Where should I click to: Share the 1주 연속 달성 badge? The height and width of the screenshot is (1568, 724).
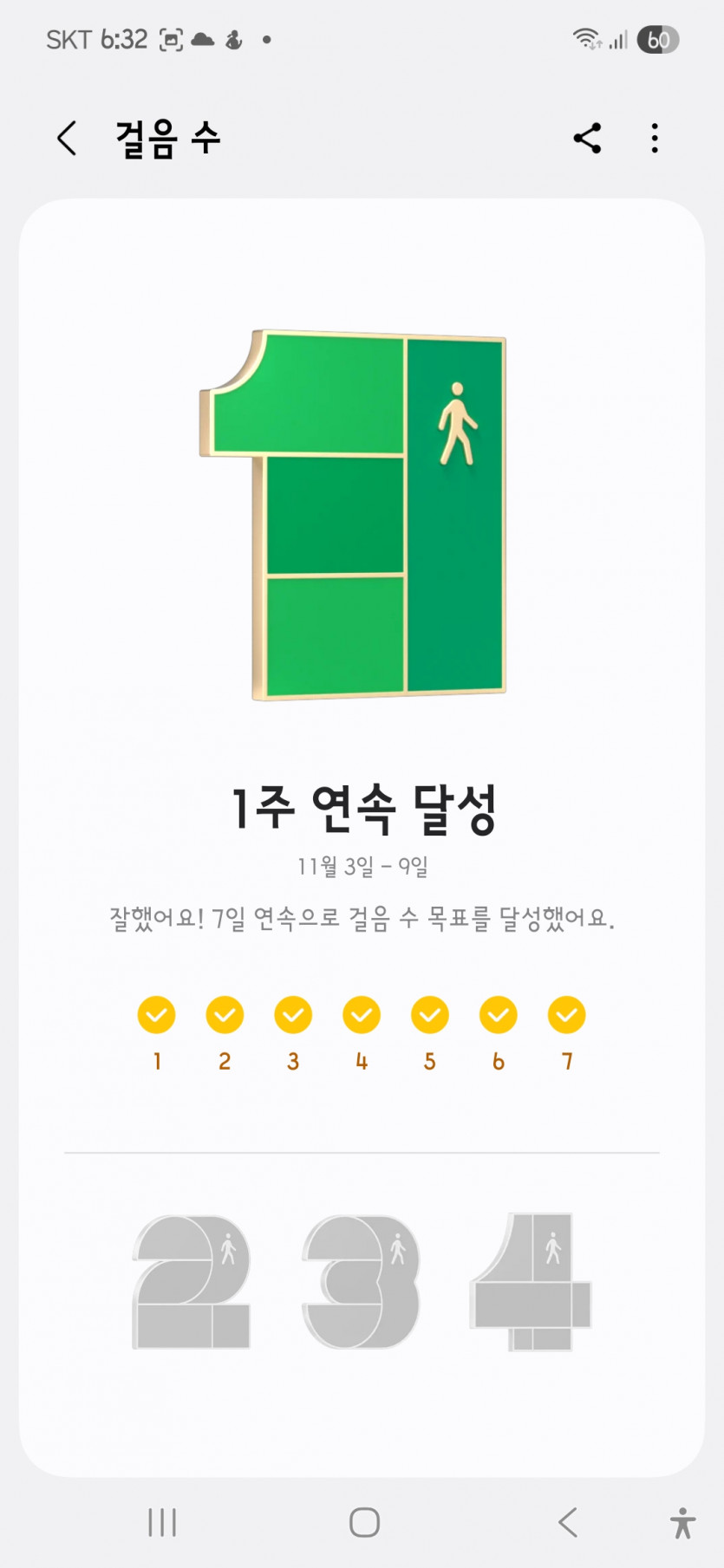[x=587, y=138]
